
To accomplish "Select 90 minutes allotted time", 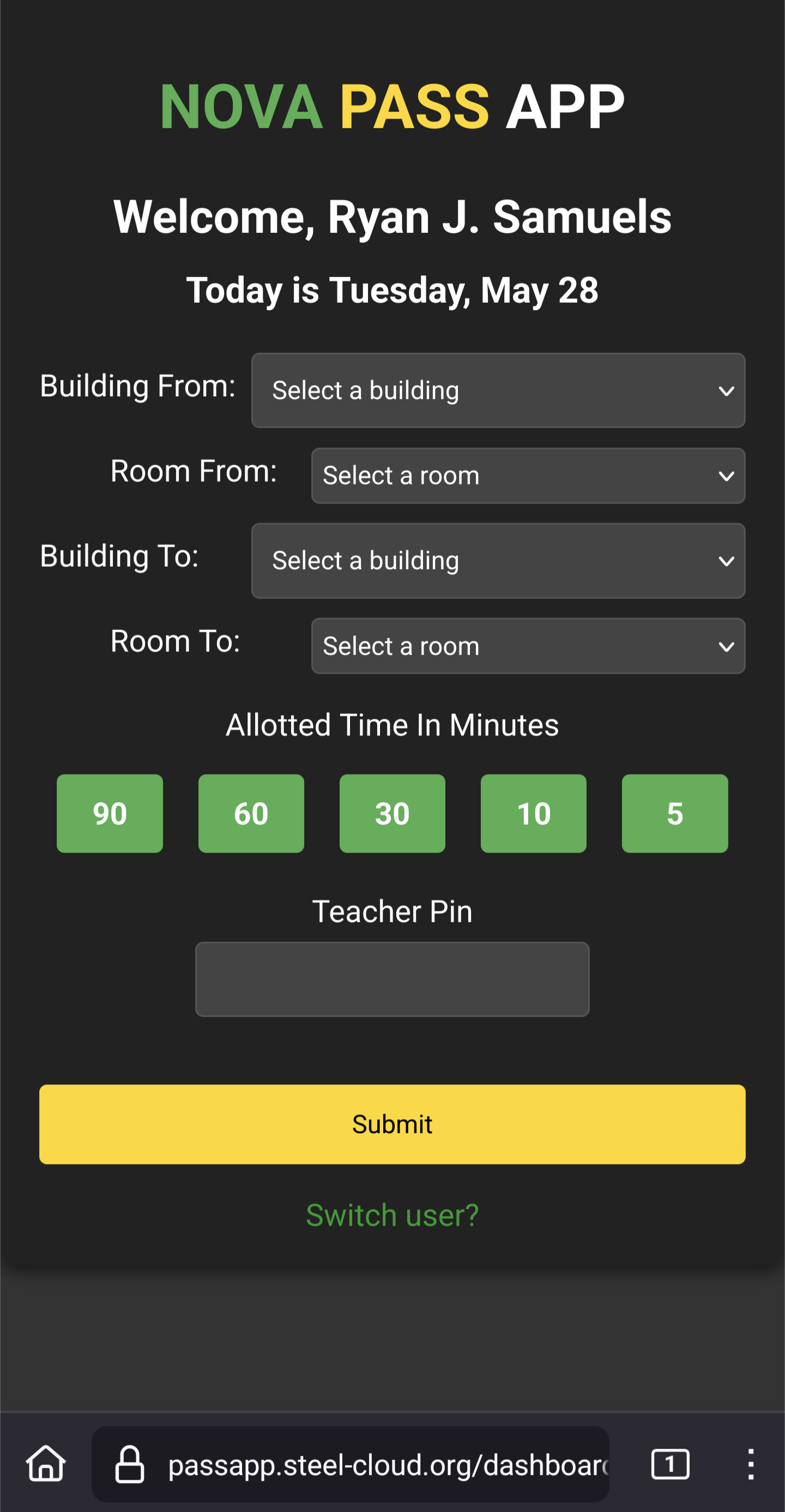I will (x=110, y=813).
